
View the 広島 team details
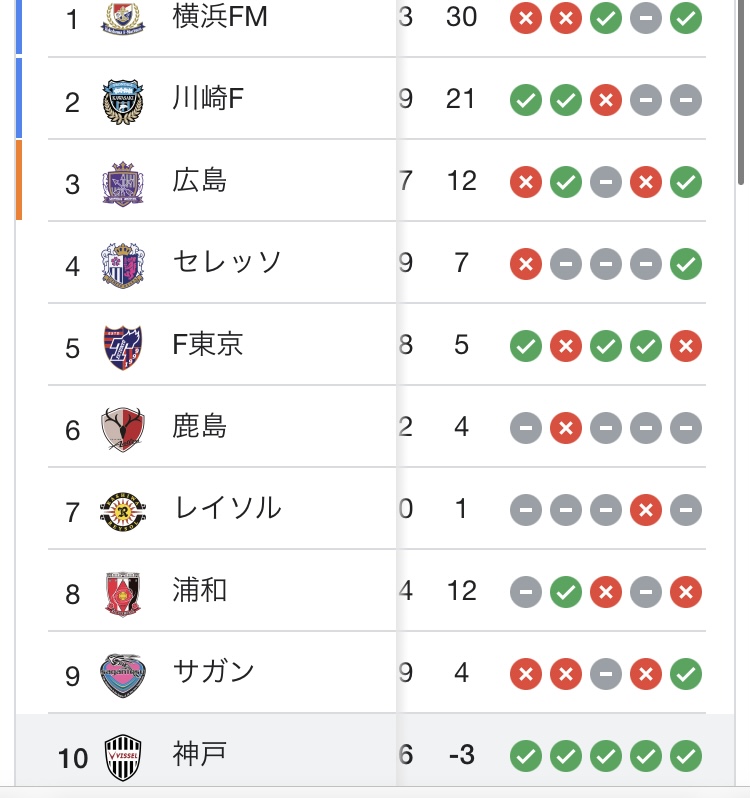(x=200, y=182)
